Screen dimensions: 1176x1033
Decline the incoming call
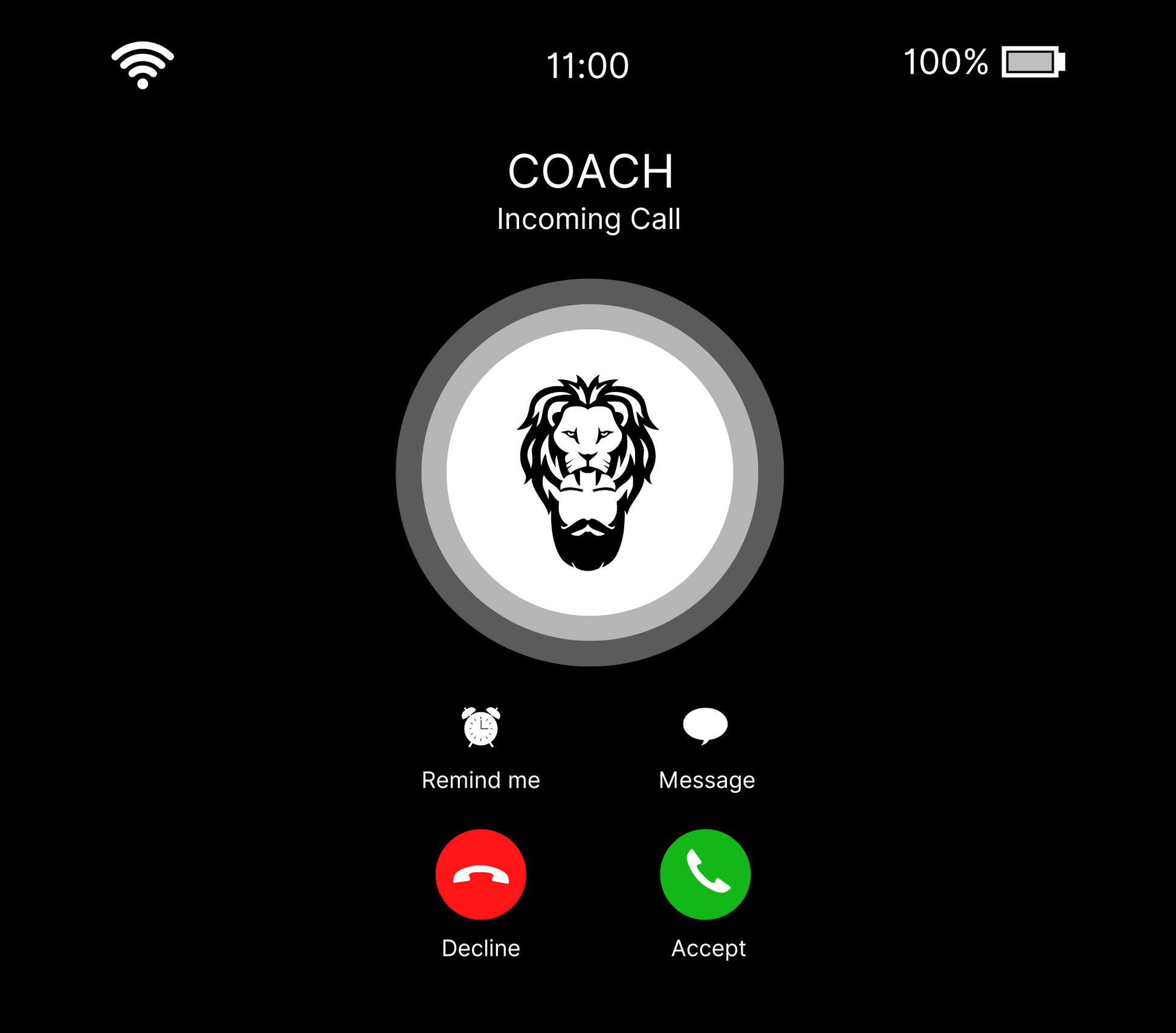point(480,874)
